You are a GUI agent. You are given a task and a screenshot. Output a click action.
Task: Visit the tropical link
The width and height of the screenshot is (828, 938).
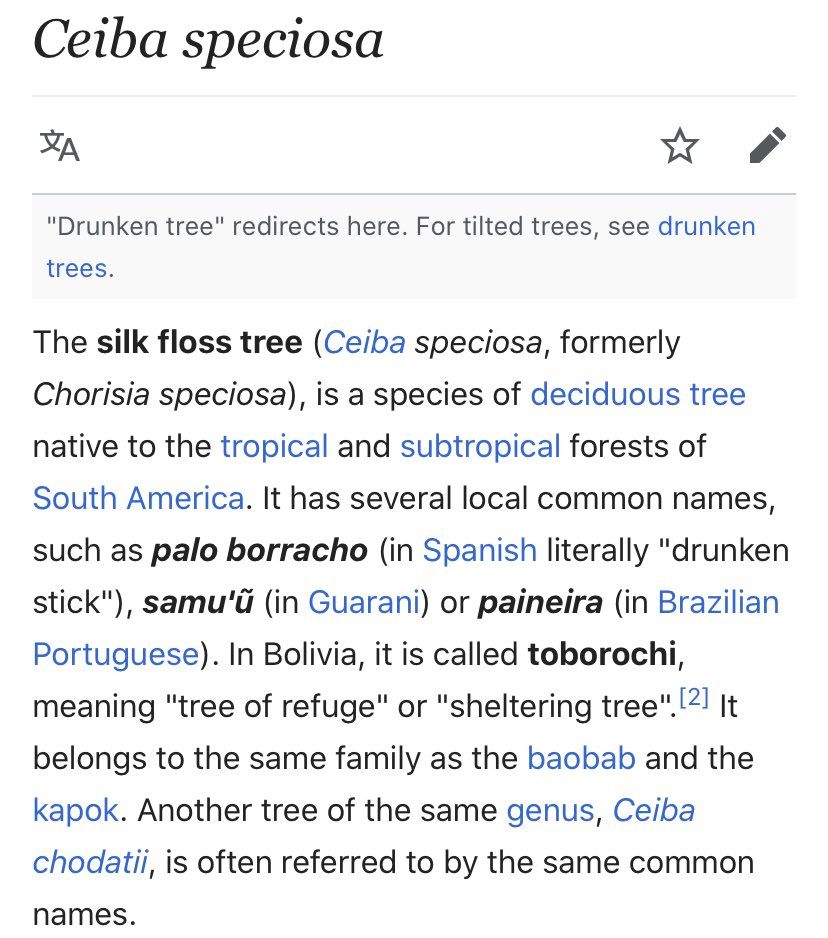[x=274, y=446]
